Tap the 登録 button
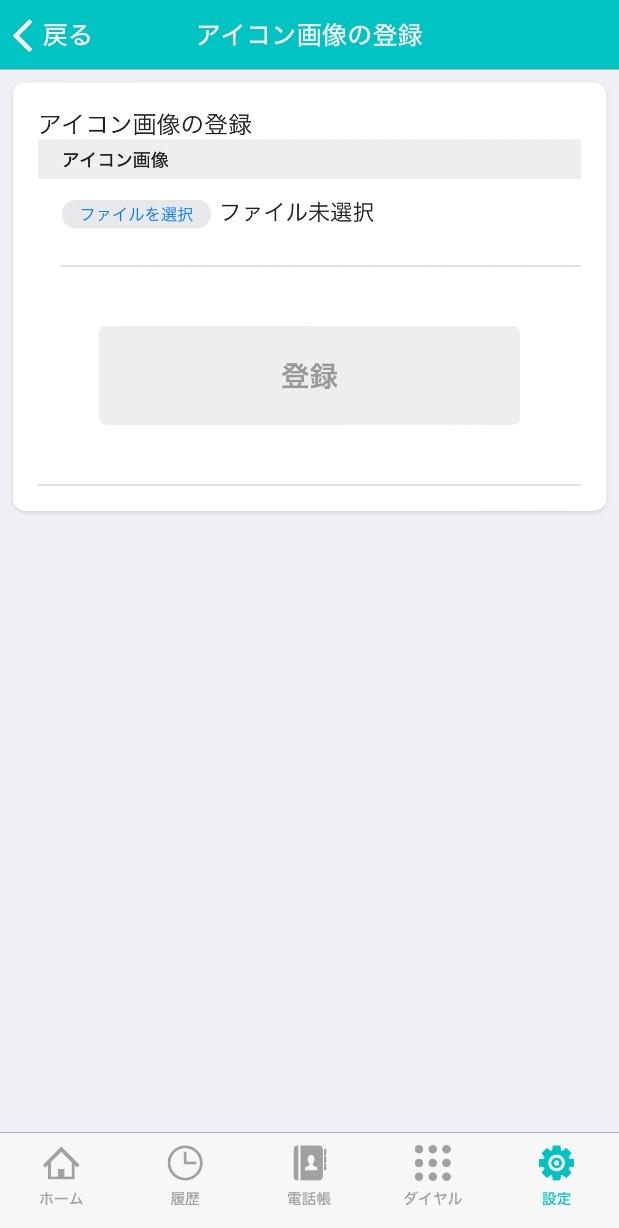This screenshot has height=1228, width=619. [309, 375]
